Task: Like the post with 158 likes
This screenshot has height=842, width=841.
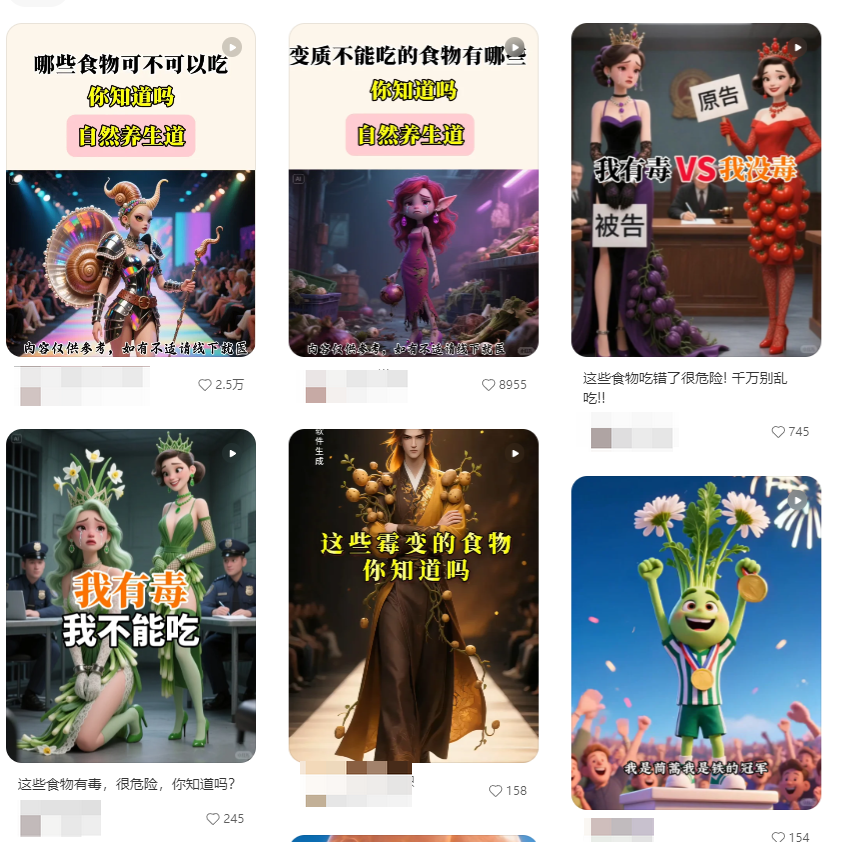Action: coord(495,791)
